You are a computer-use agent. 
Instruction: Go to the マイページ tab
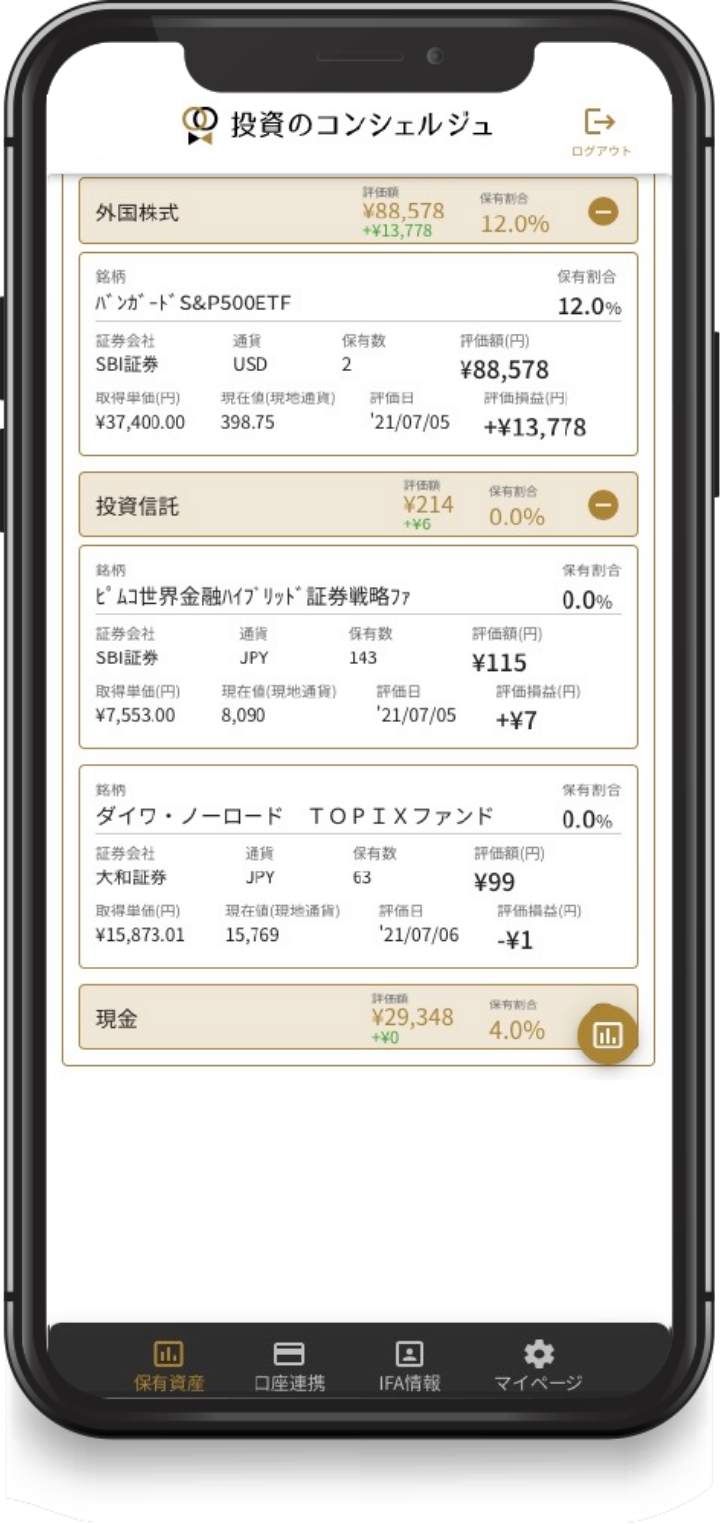pos(538,1366)
